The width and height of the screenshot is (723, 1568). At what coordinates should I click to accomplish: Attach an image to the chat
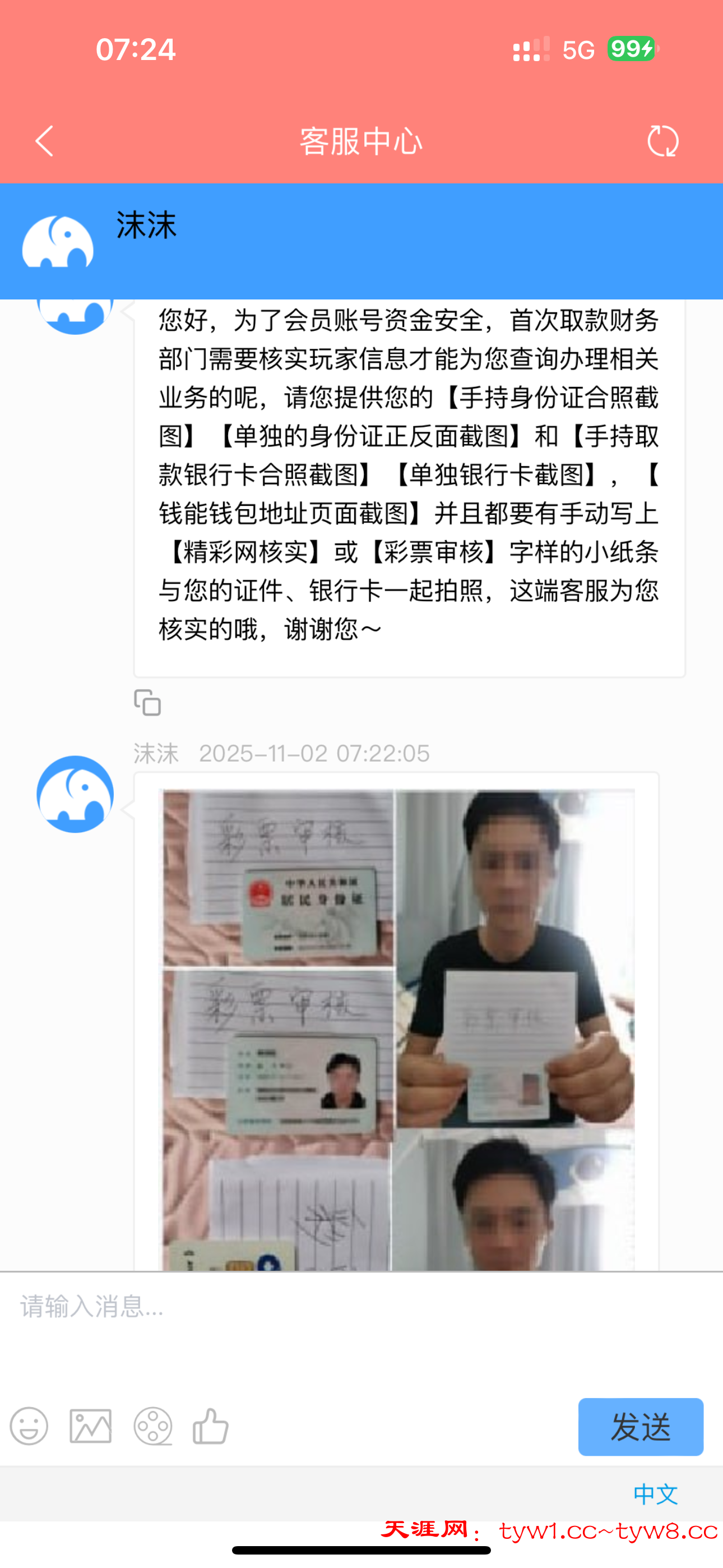click(x=91, y=1426)
